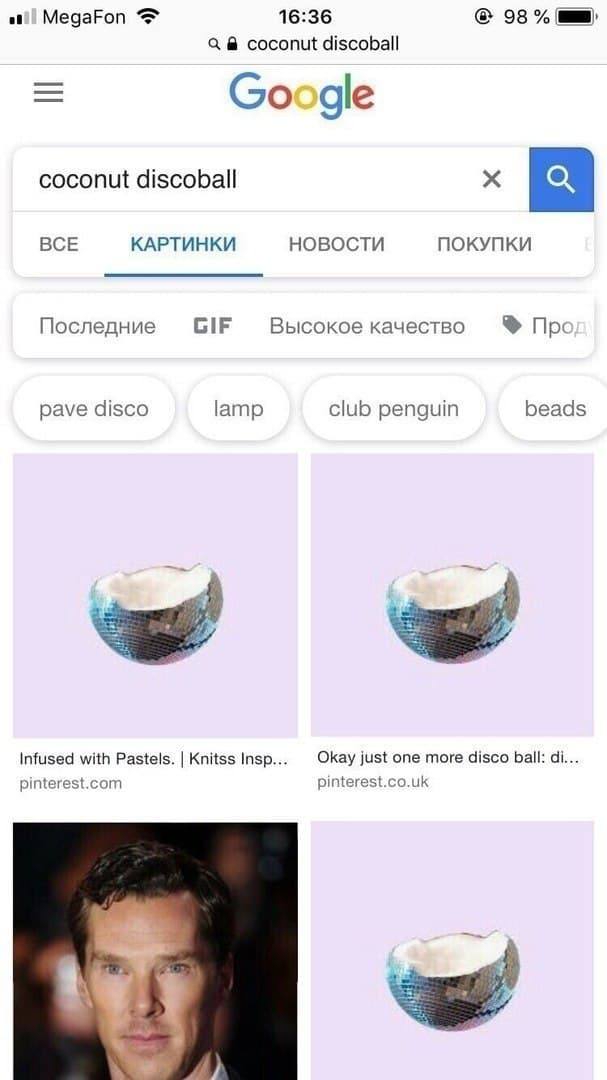
Task: Run the search with magnifier button
Action: (x=561, y=179)
